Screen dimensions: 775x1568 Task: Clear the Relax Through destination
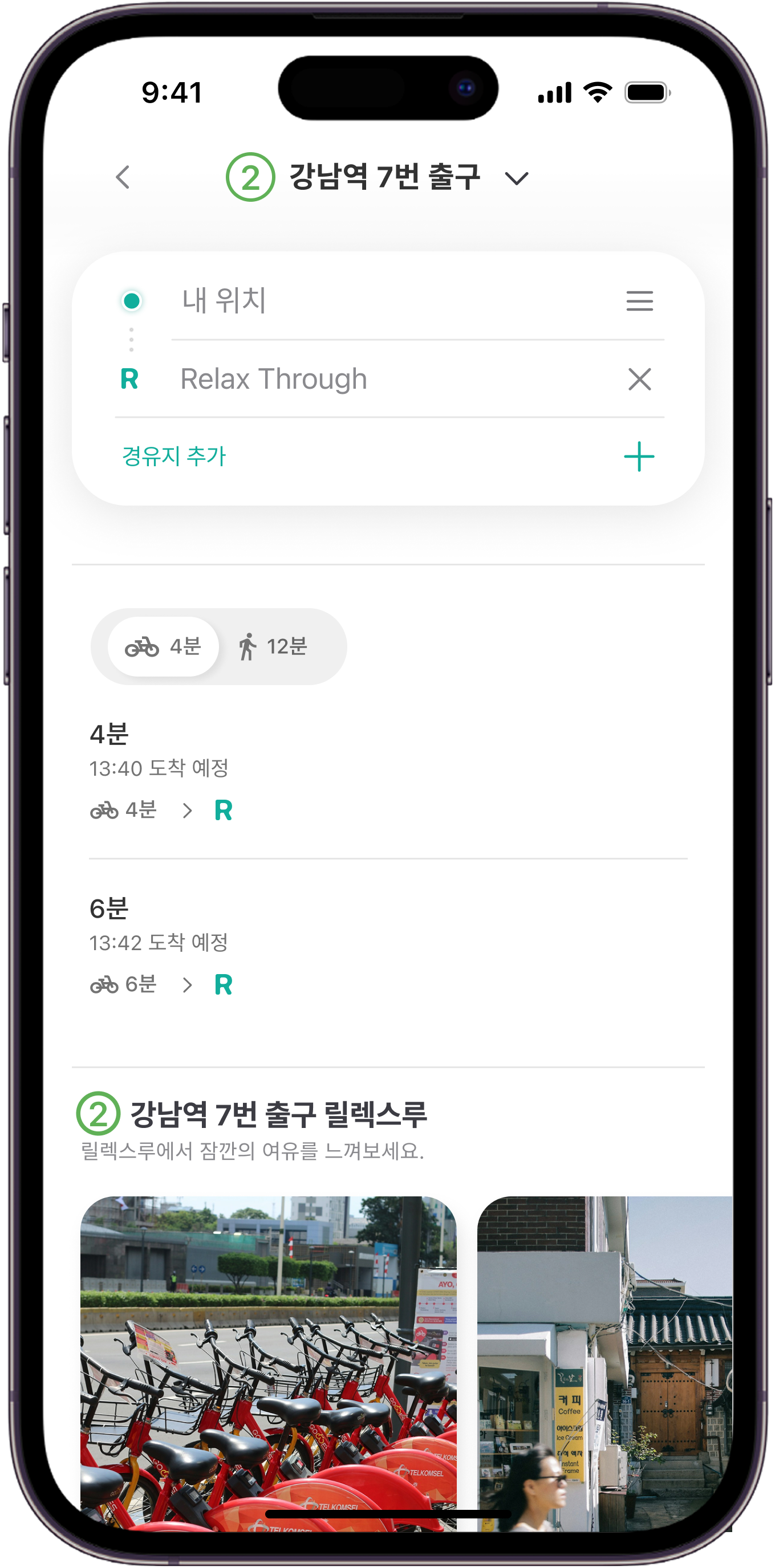click(x=639, y=379)
